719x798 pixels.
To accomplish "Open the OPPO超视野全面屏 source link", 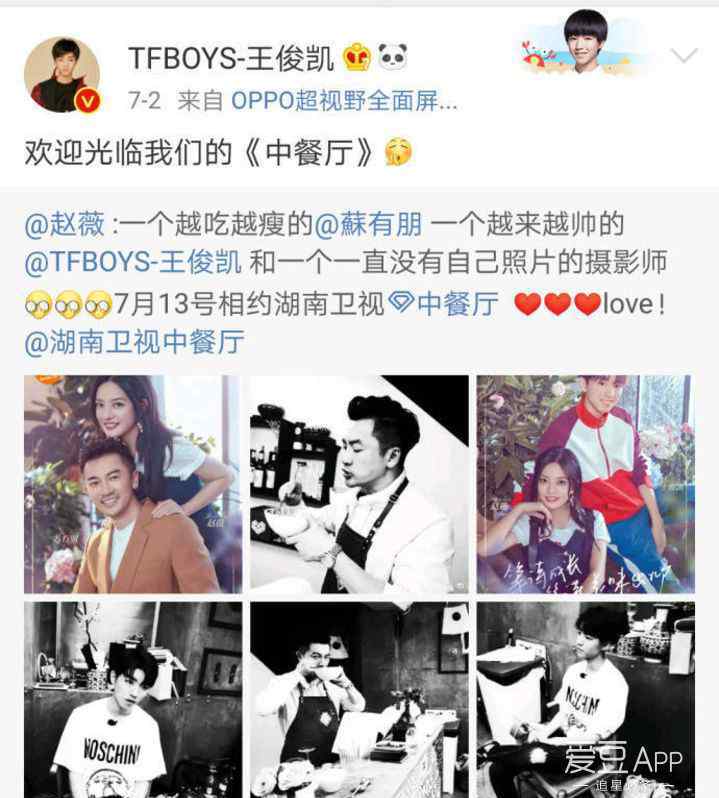I will pyautogui.click(x=344, y=101).
